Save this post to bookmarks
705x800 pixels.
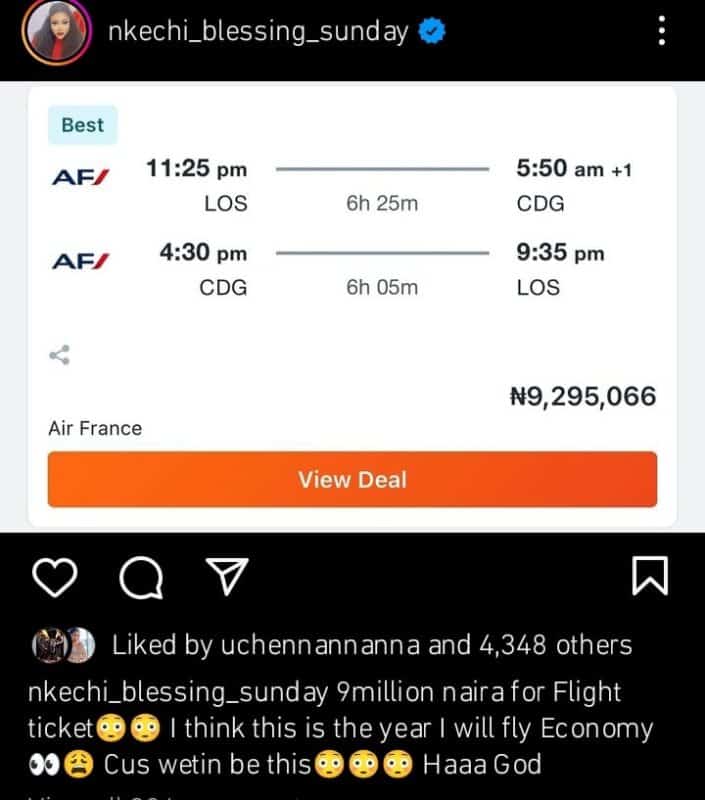tap(652, 577)
